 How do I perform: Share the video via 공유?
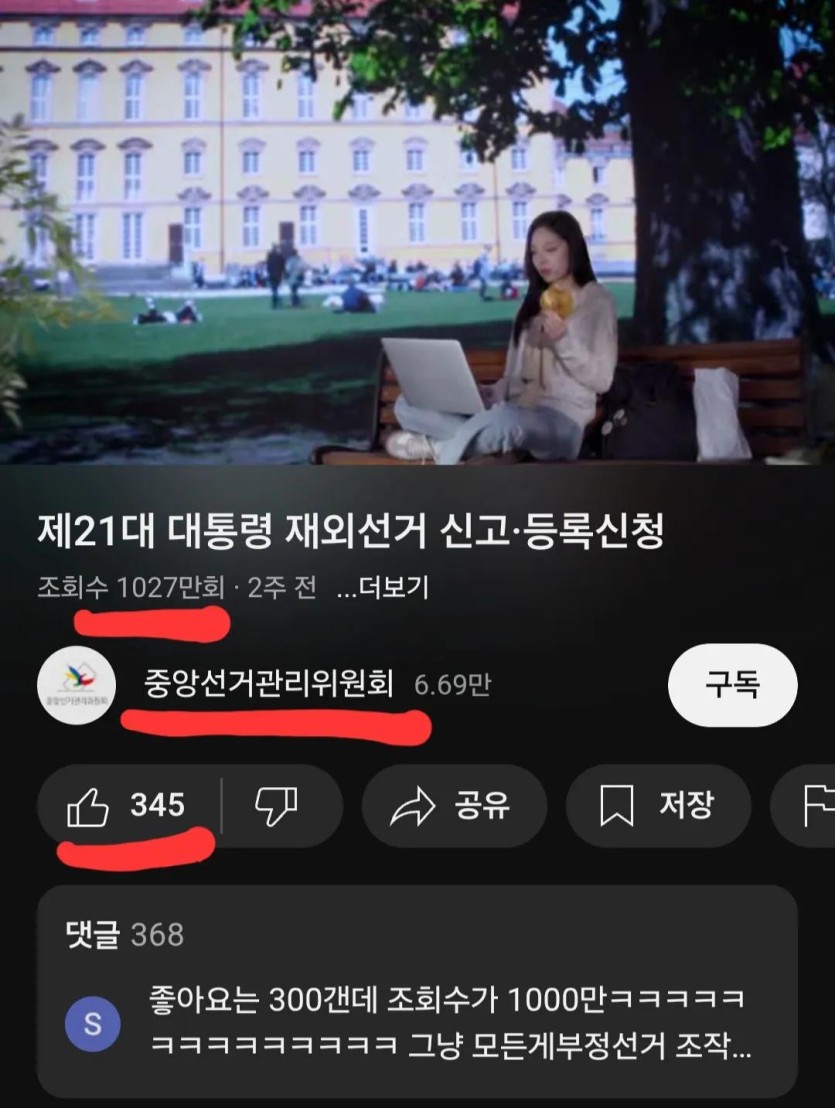[453, 806]
